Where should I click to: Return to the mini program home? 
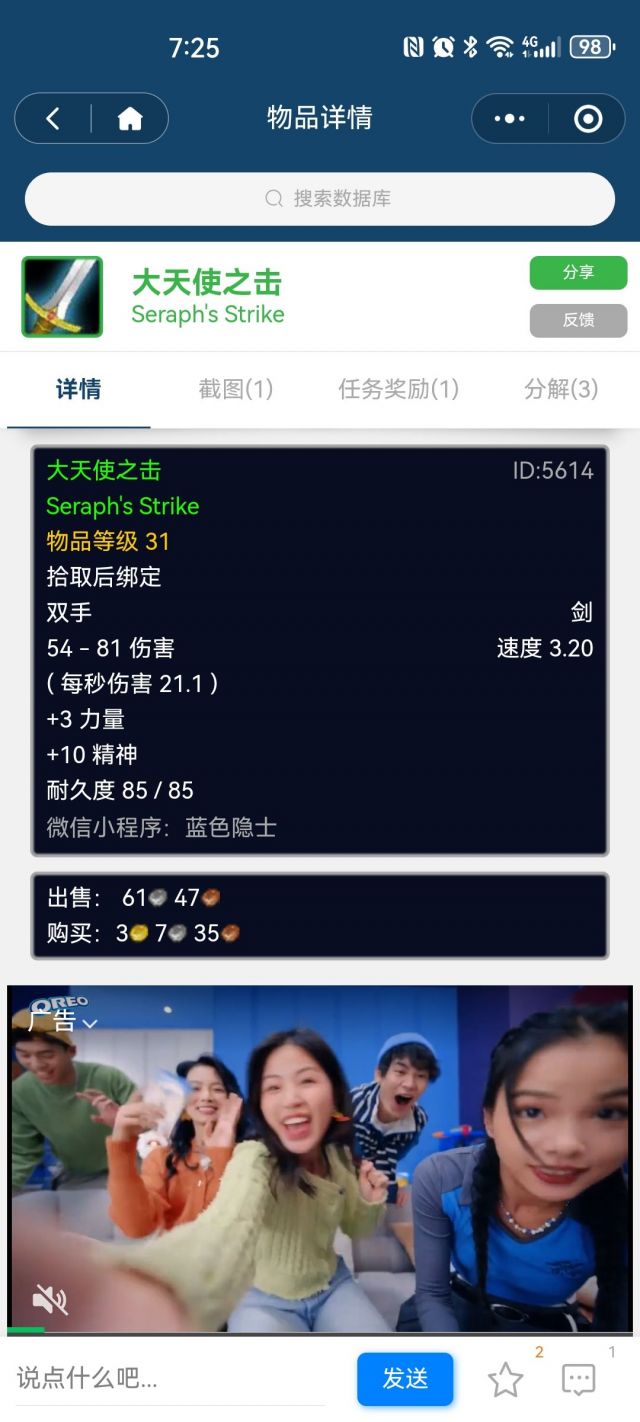(130, 119)
